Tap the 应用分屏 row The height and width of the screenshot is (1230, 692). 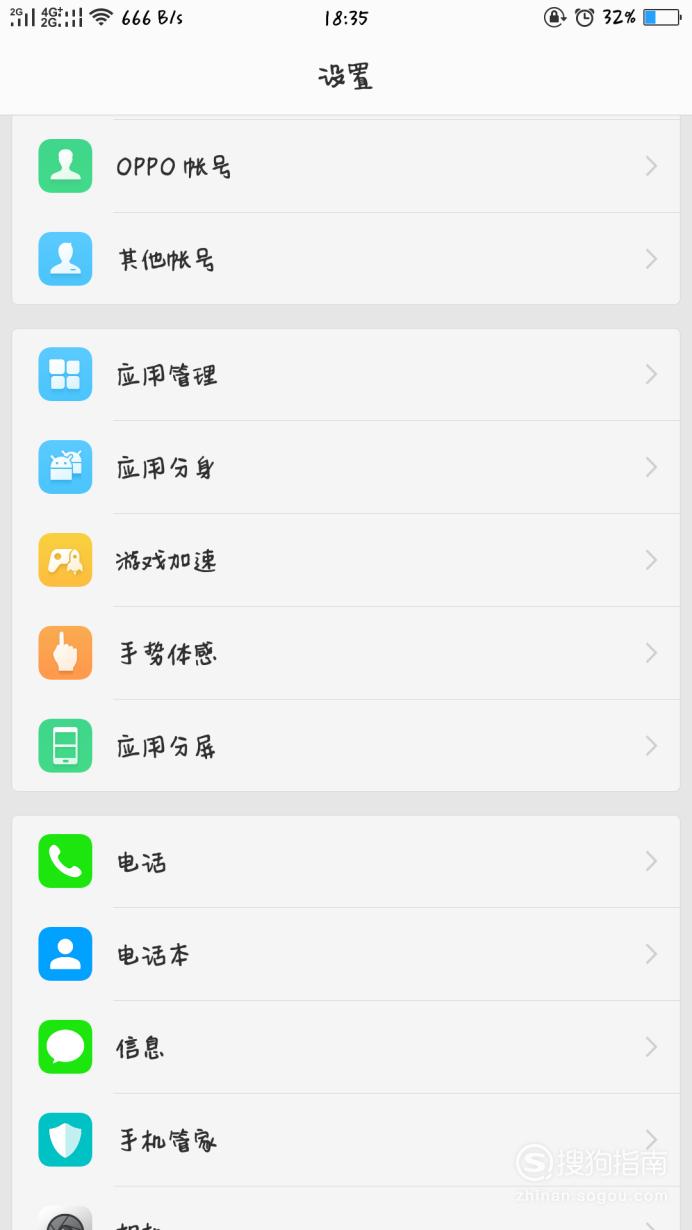coord(346,746)
